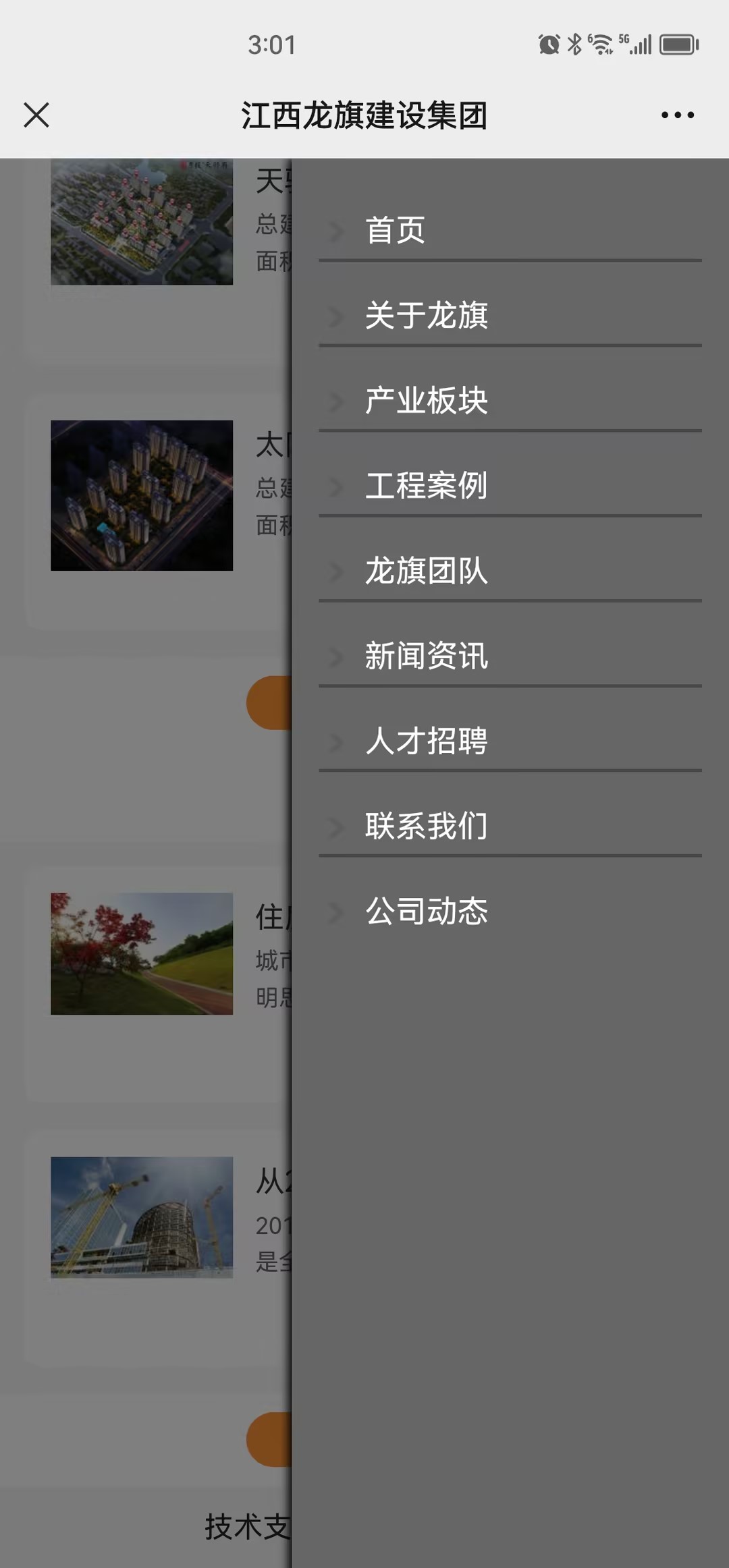Tap the Bluetooth icon in status bar
Viewport: 729px width, 1568px height.
(576, 43)
